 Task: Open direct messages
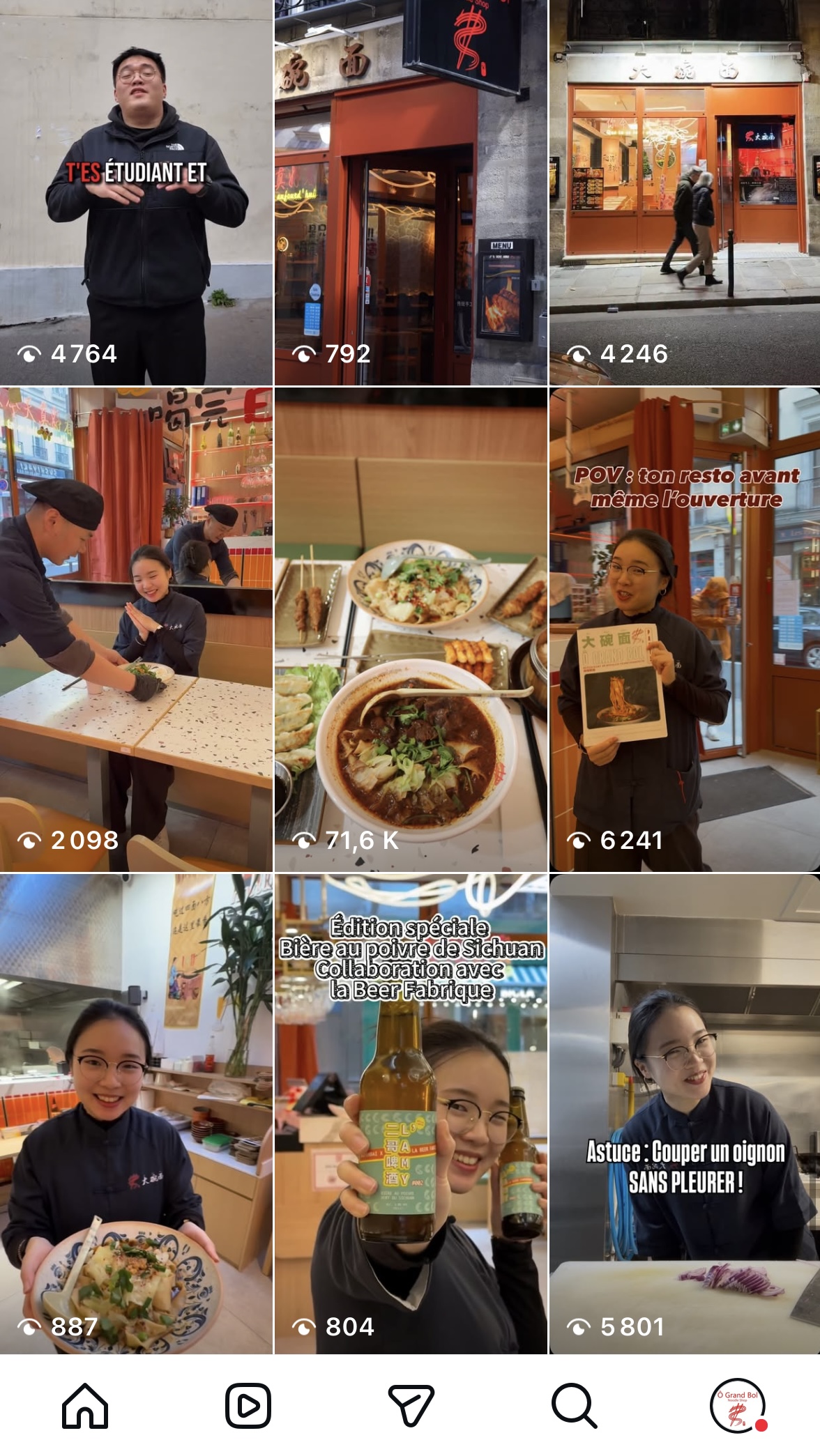(411, 1406)
